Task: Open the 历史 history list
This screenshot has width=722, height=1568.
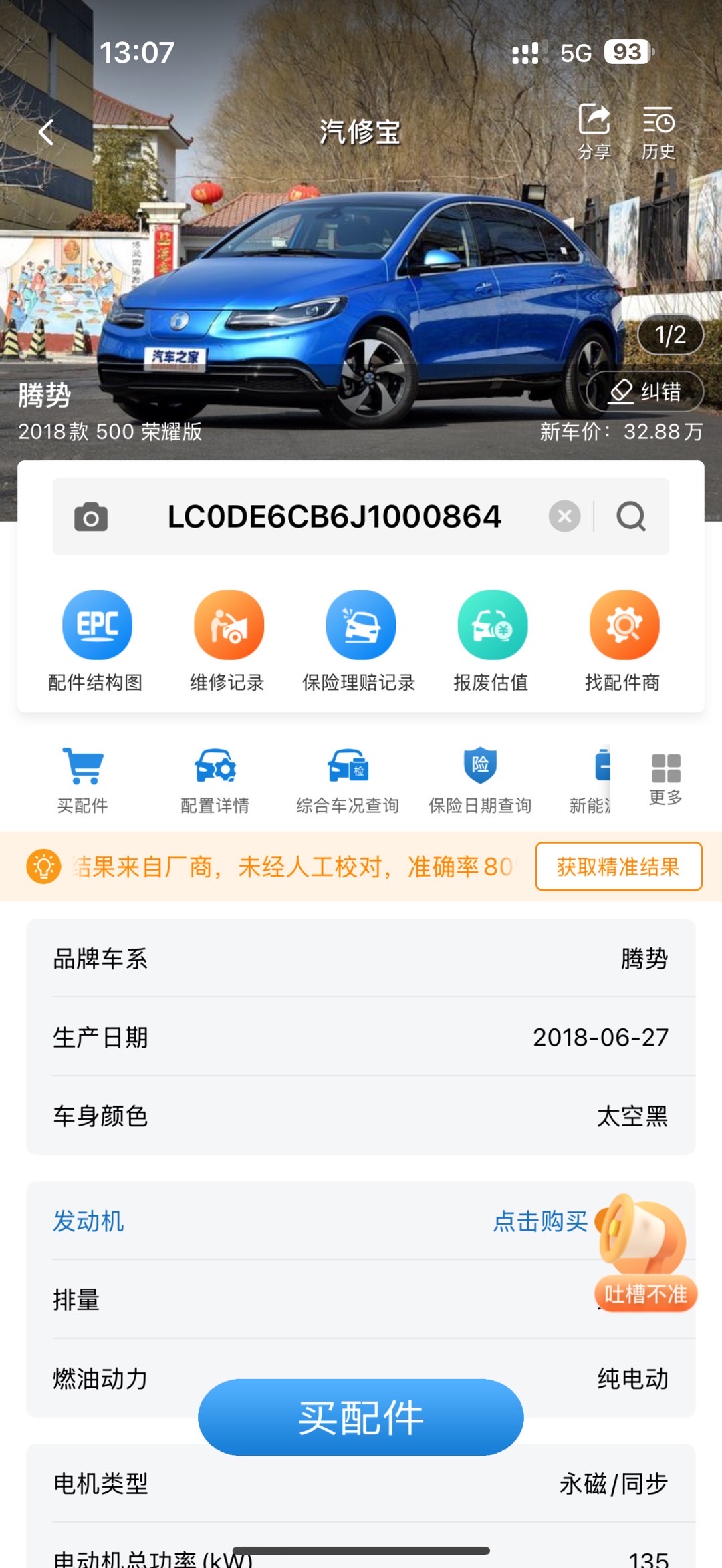Action: (x=658, y=132)
